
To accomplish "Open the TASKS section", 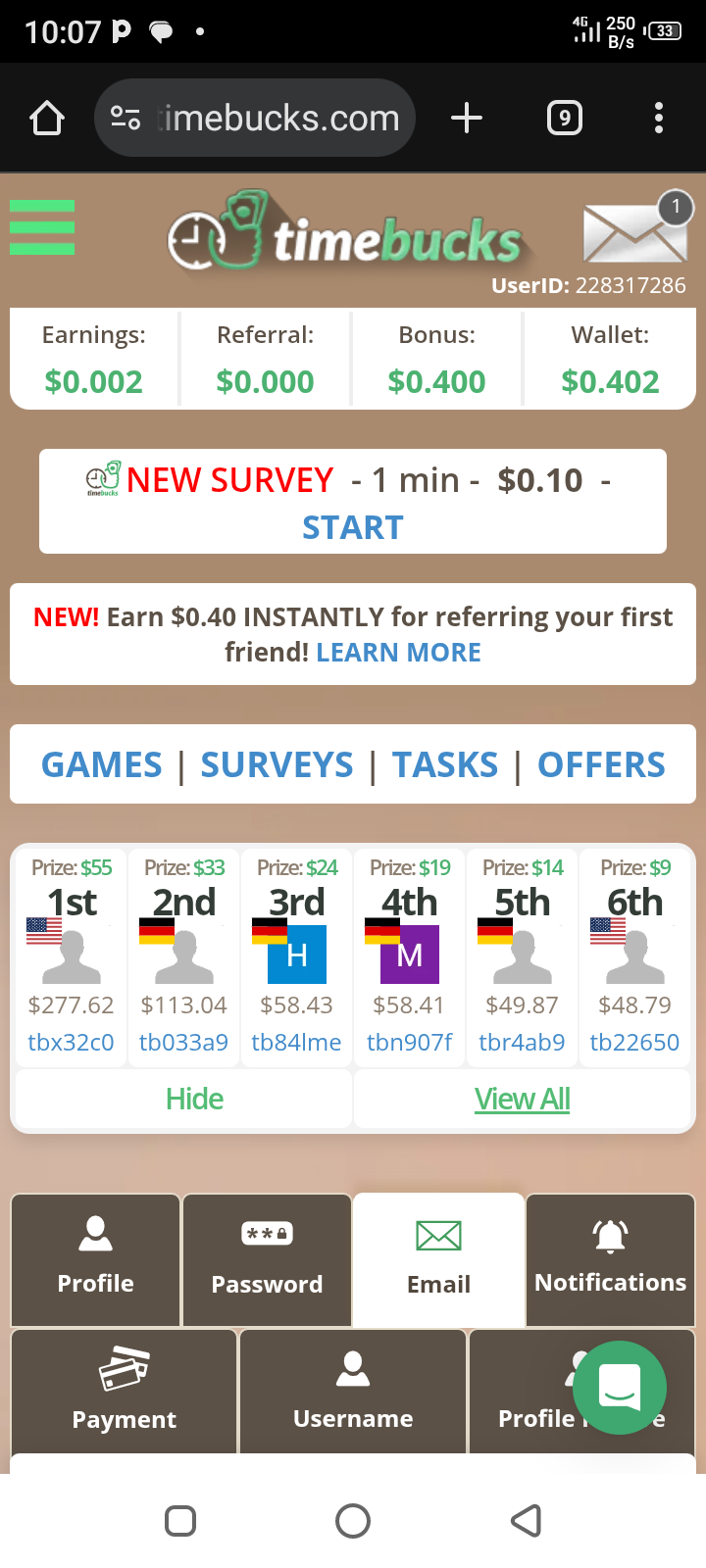I will pyautogui.click(x=445, y=764).
